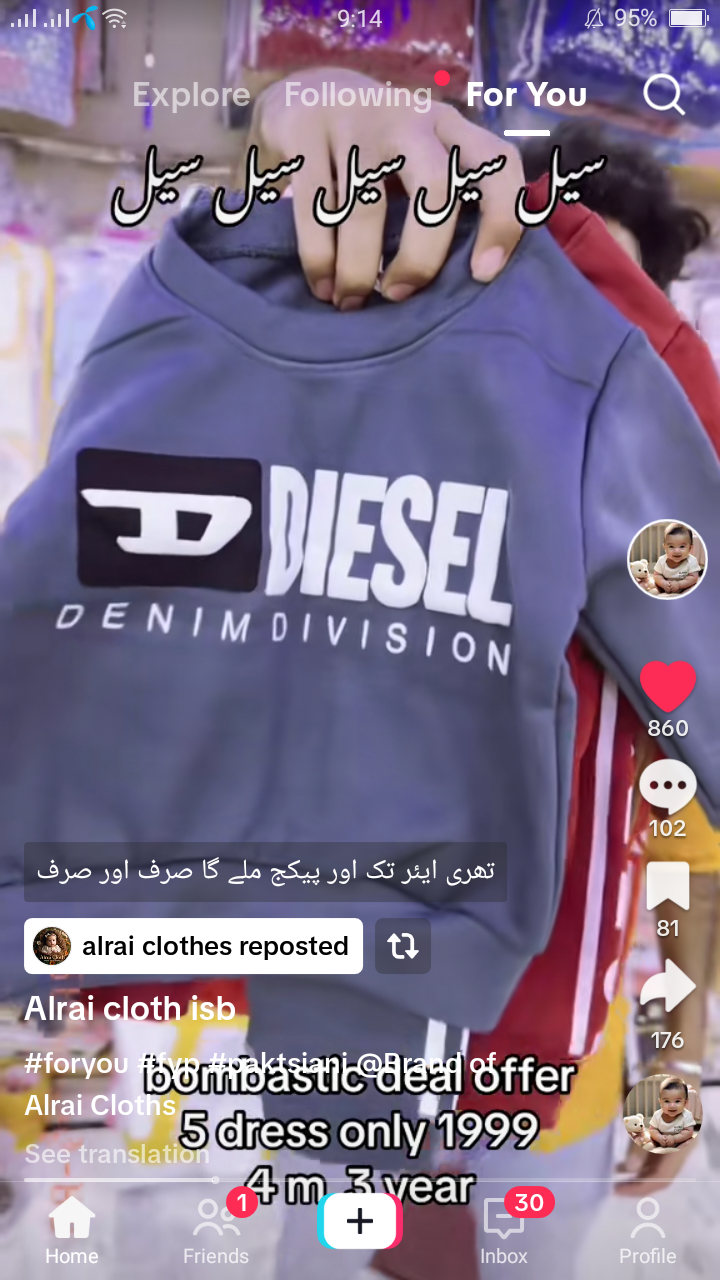Open the Friends tab
The height and width of the screenshot is (1280, 720).
point(216,1232)
